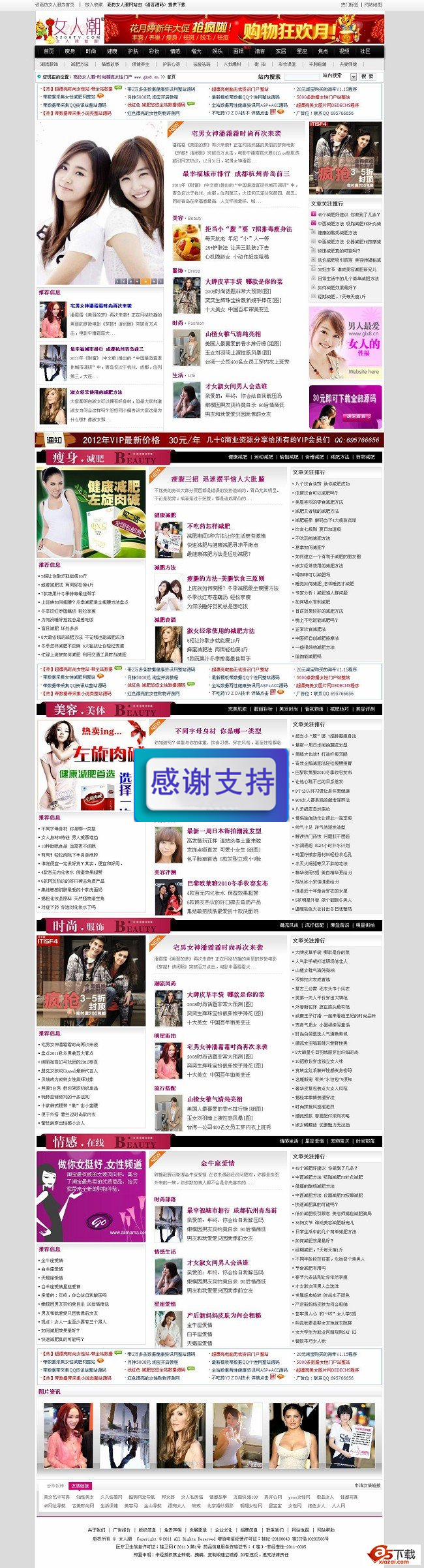424x1568 pixels.
Task: Go to the 时尚 navigation section
Action: coord(91,51)
